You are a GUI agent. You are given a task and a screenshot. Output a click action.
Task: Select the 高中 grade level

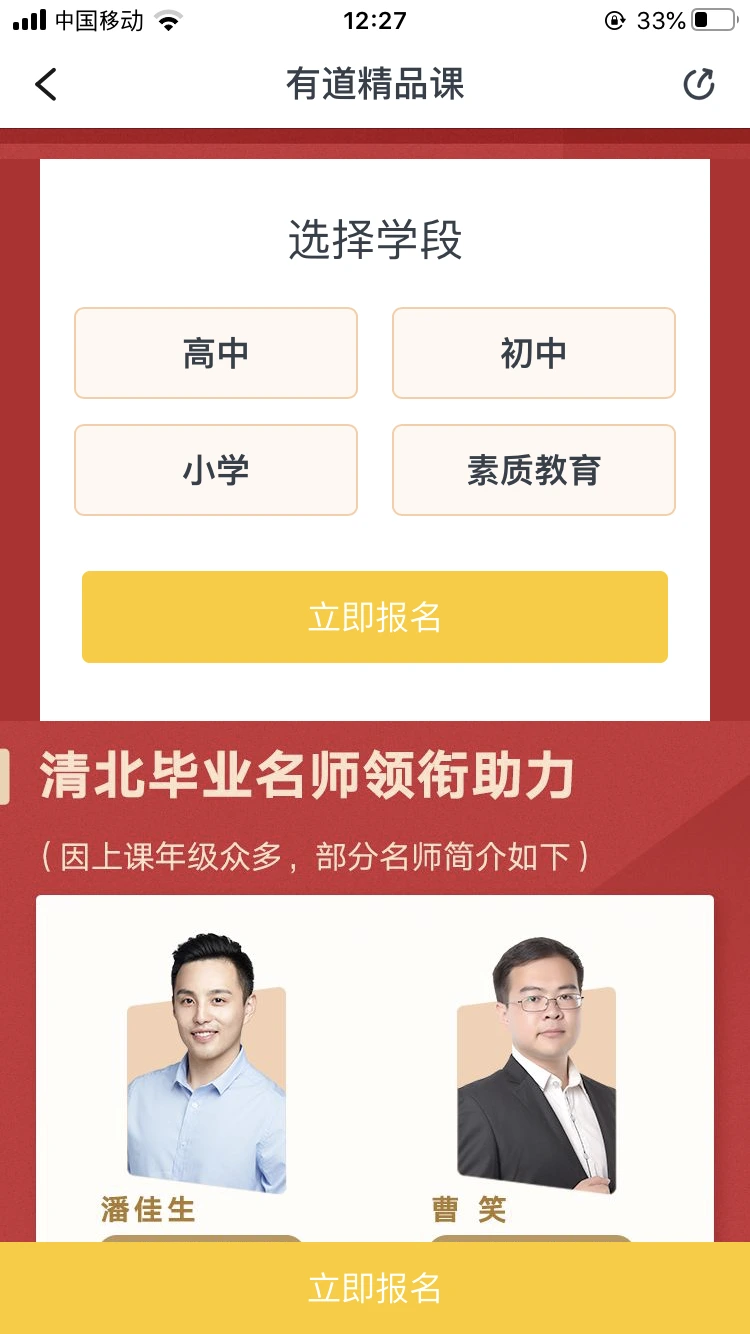click(x=216, y=353)
